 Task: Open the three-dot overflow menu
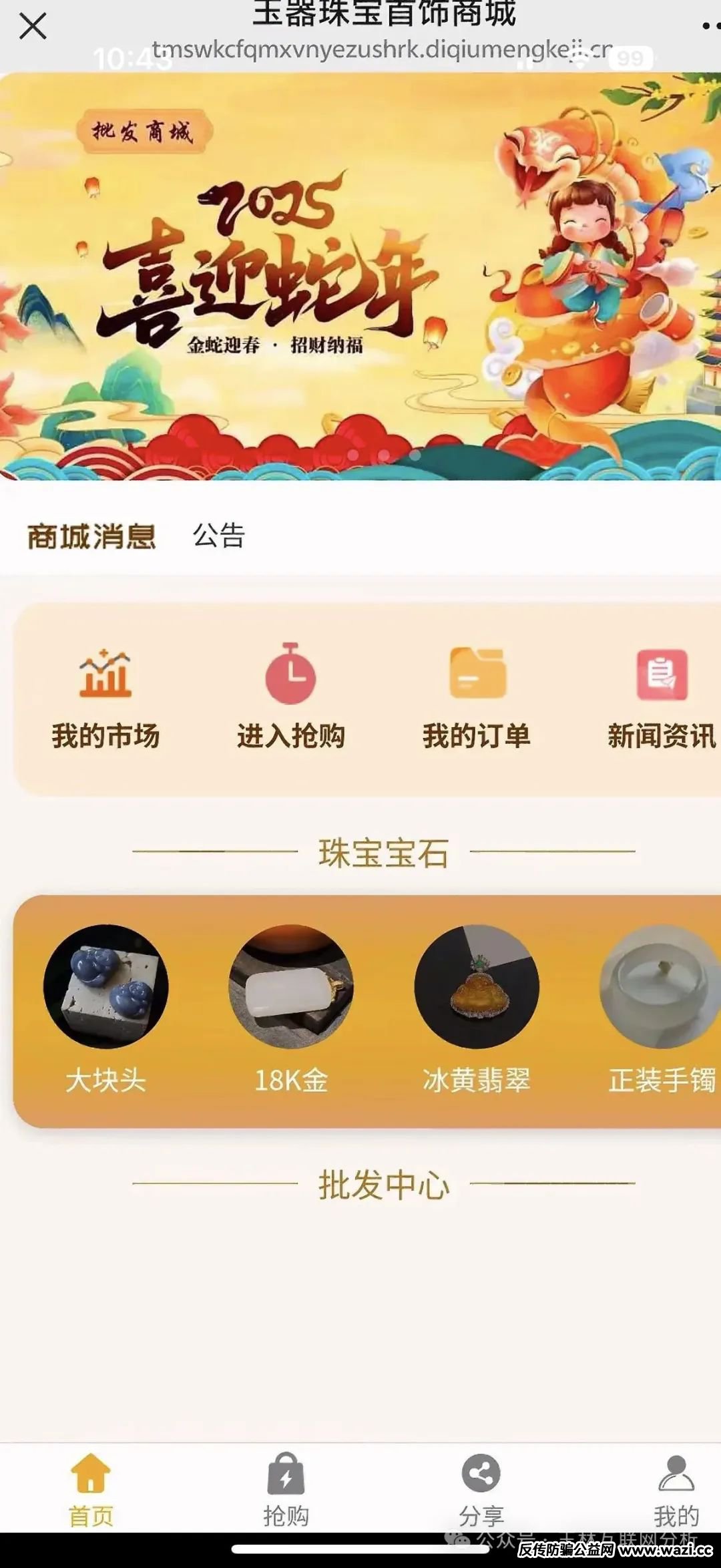709,27
